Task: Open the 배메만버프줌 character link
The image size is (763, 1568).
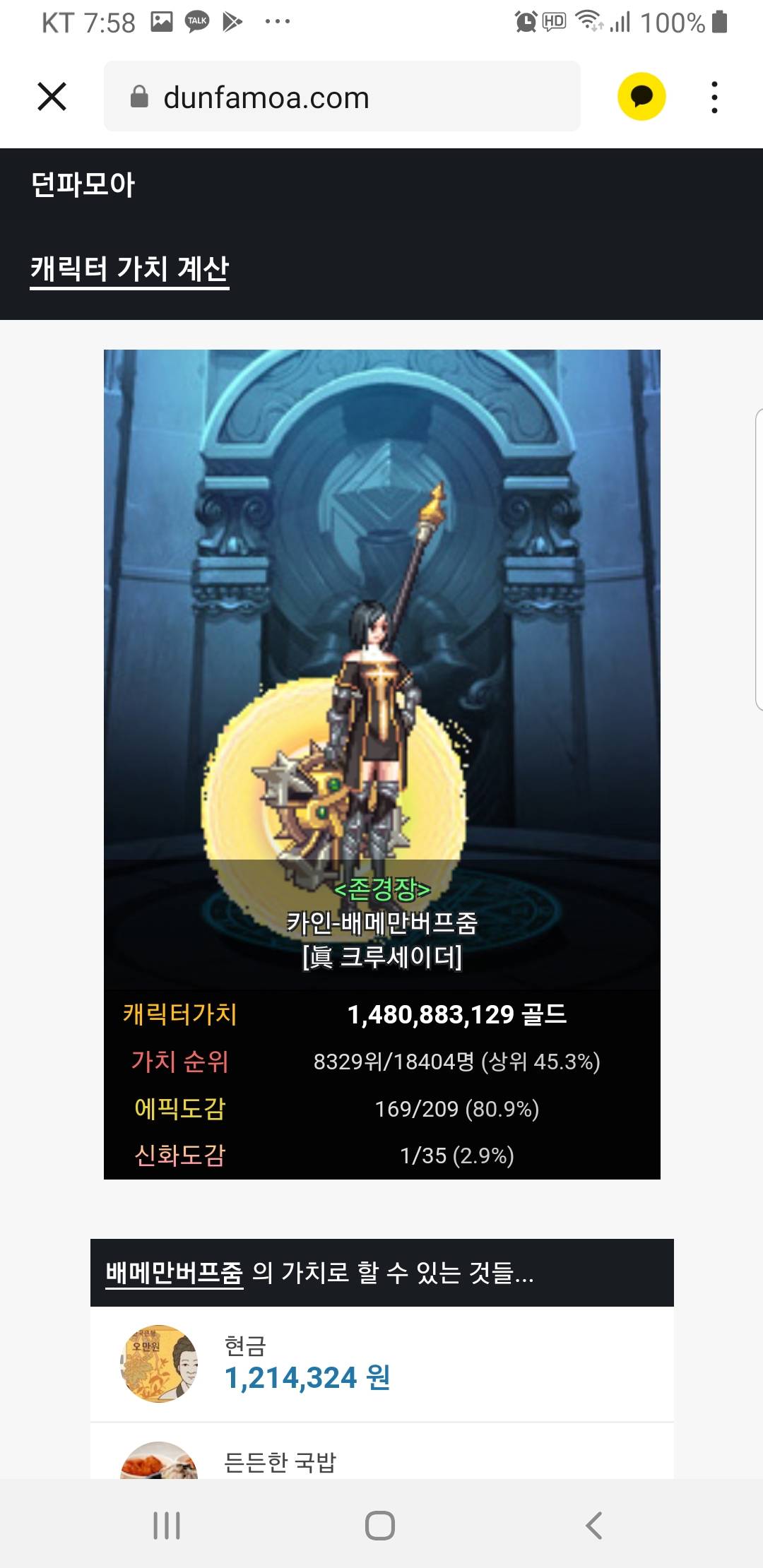Action: 174,1273
